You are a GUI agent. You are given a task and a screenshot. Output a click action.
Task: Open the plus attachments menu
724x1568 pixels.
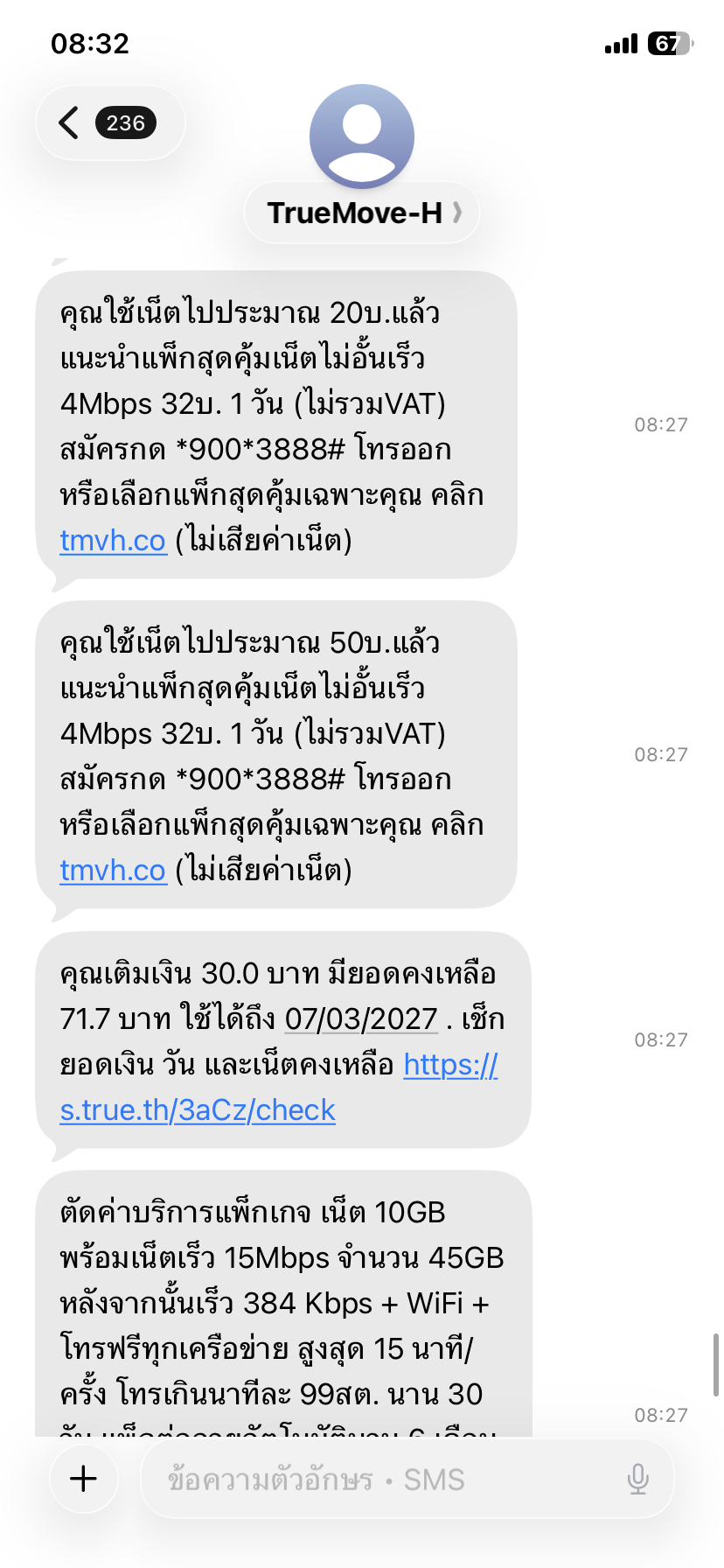coord(84,1479)
